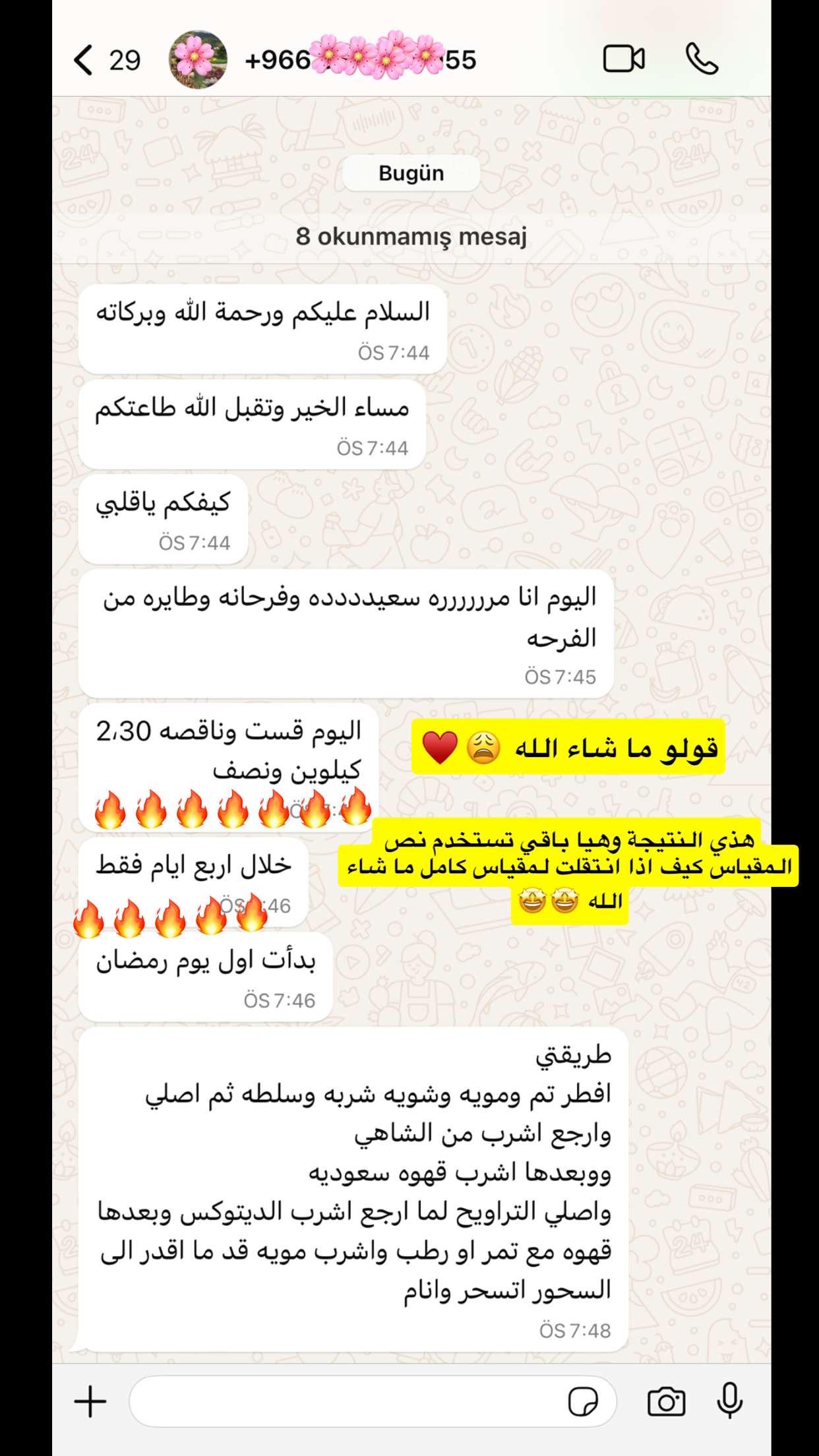Open contact info for the +966 number

(360, 60)
